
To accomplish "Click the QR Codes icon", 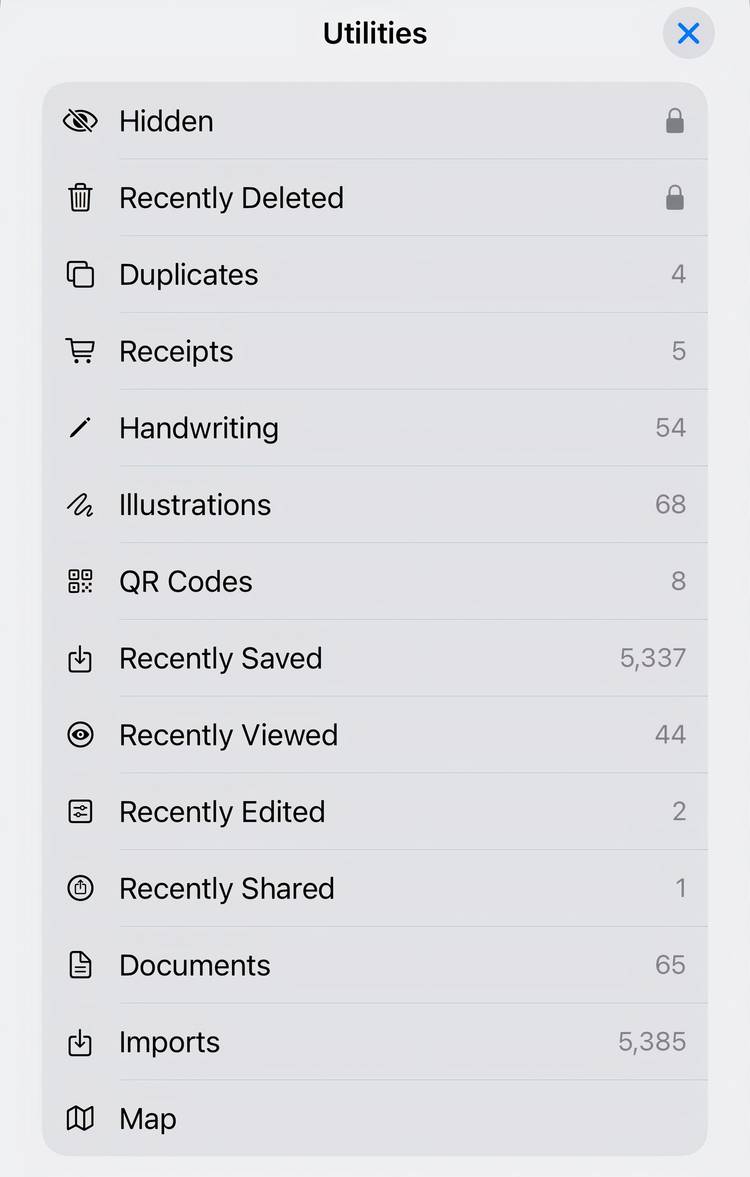I will 80,581.
